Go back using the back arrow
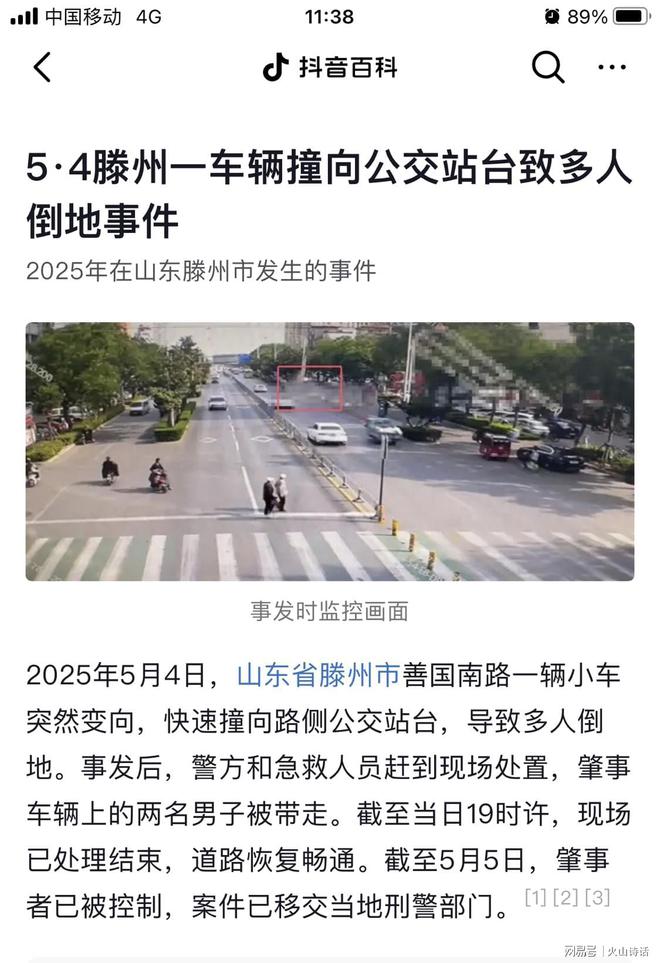Screen dimensions: 660x963 pos(41,68)
